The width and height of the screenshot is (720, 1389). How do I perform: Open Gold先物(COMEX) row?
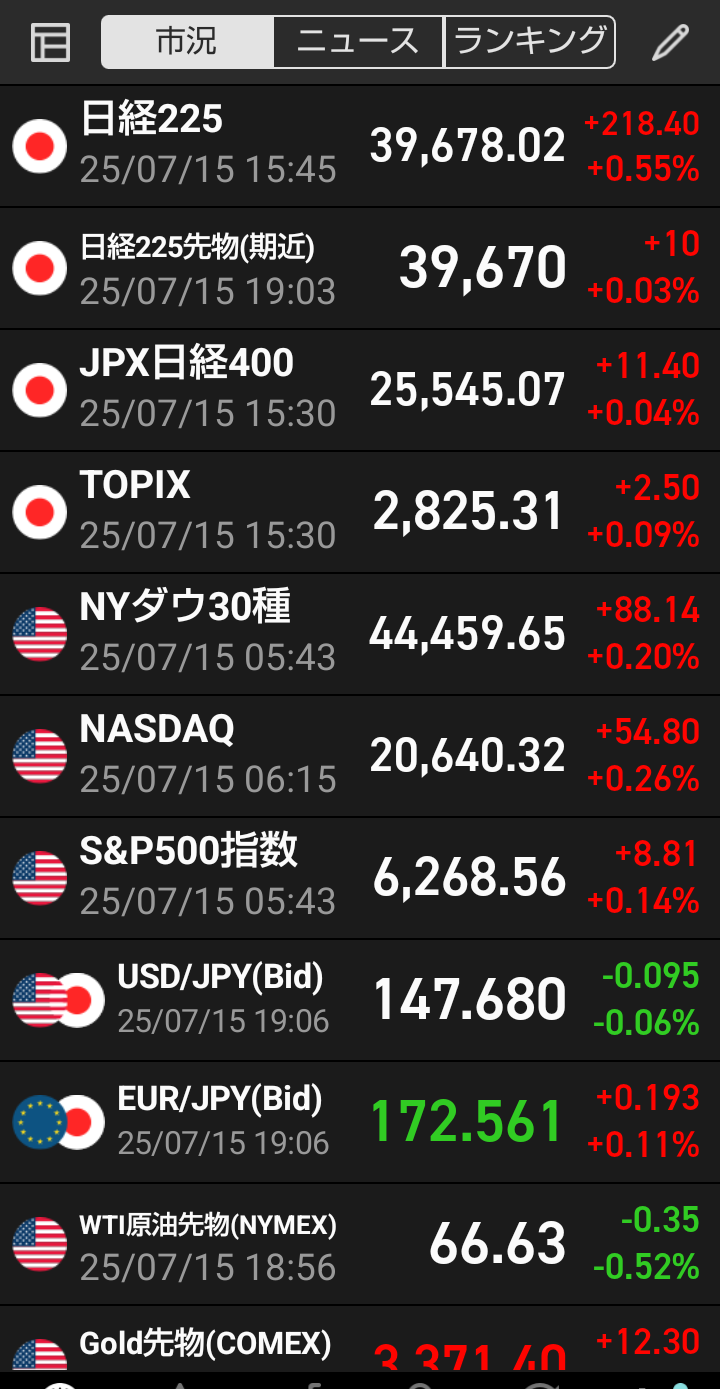click(x=360, y=1345)
